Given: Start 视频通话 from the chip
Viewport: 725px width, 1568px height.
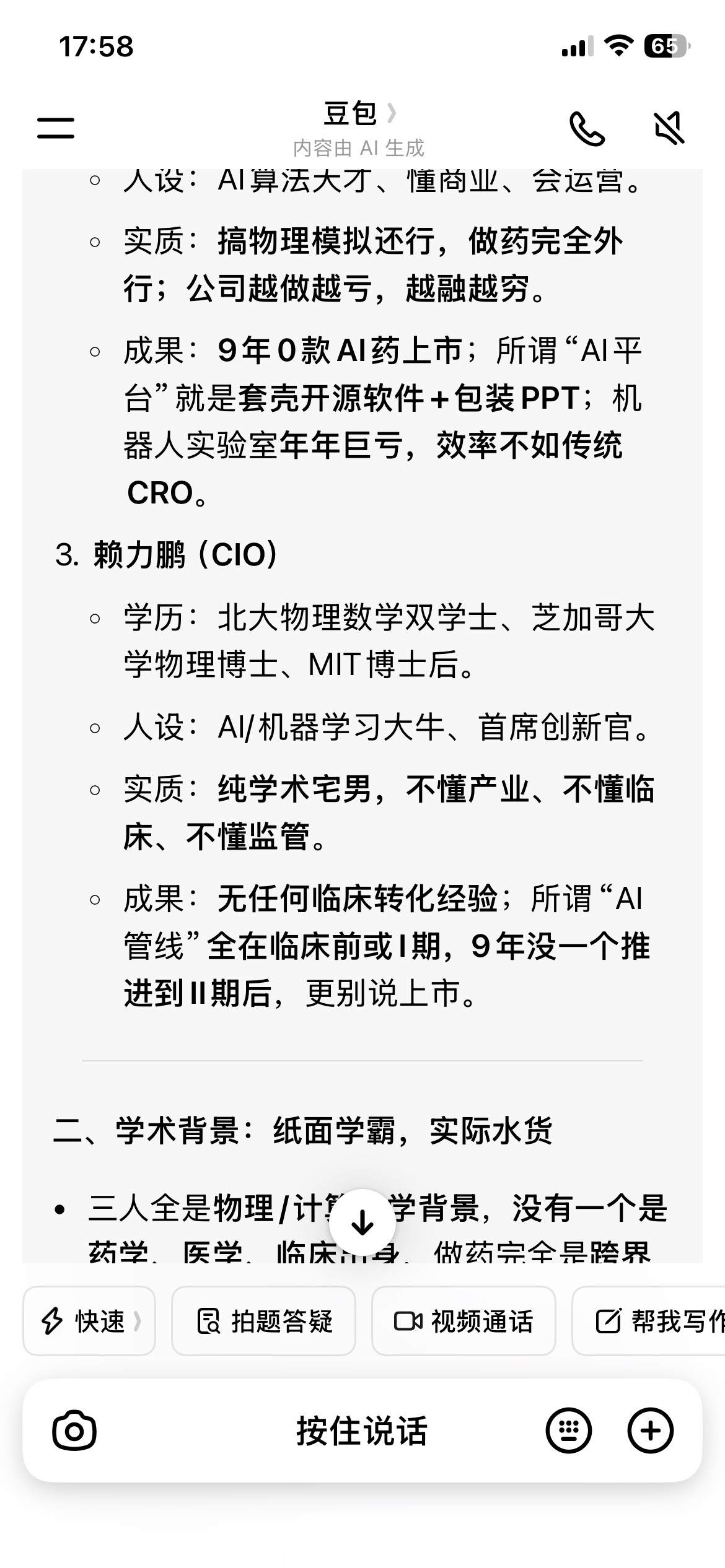Looking at the screenshot, I should click(463, 1322).
